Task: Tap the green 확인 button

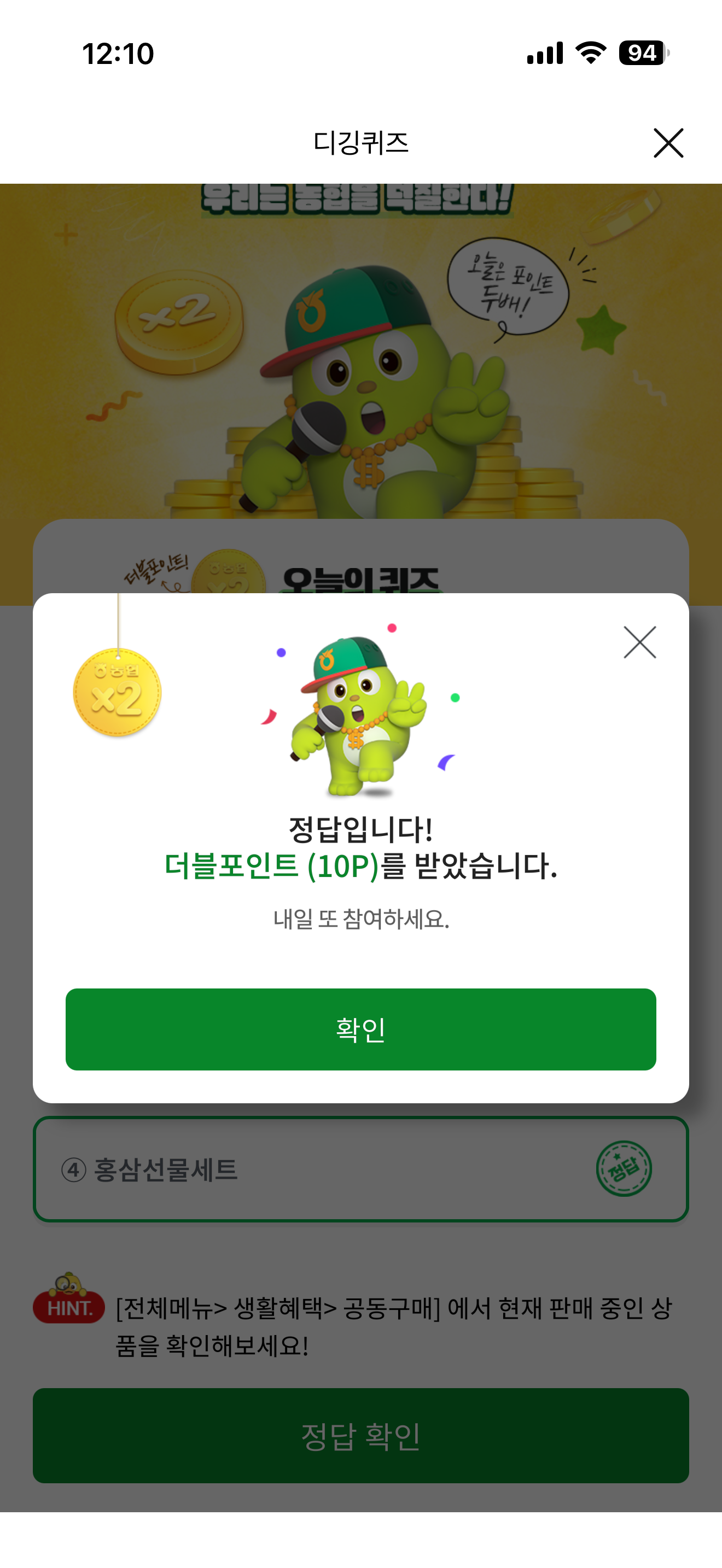Action: 360,1029
